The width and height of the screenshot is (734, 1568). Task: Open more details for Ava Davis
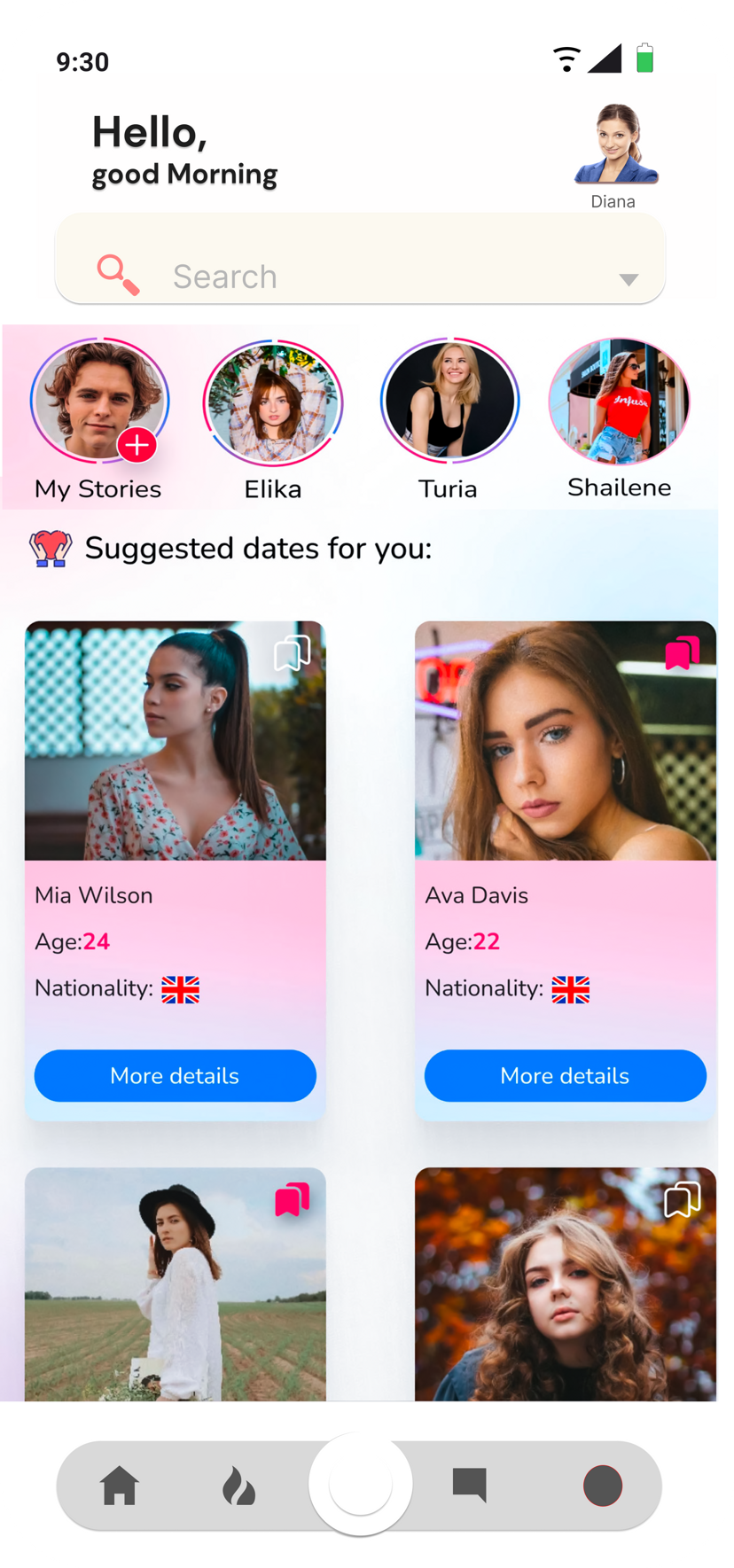click(565, 1075)
